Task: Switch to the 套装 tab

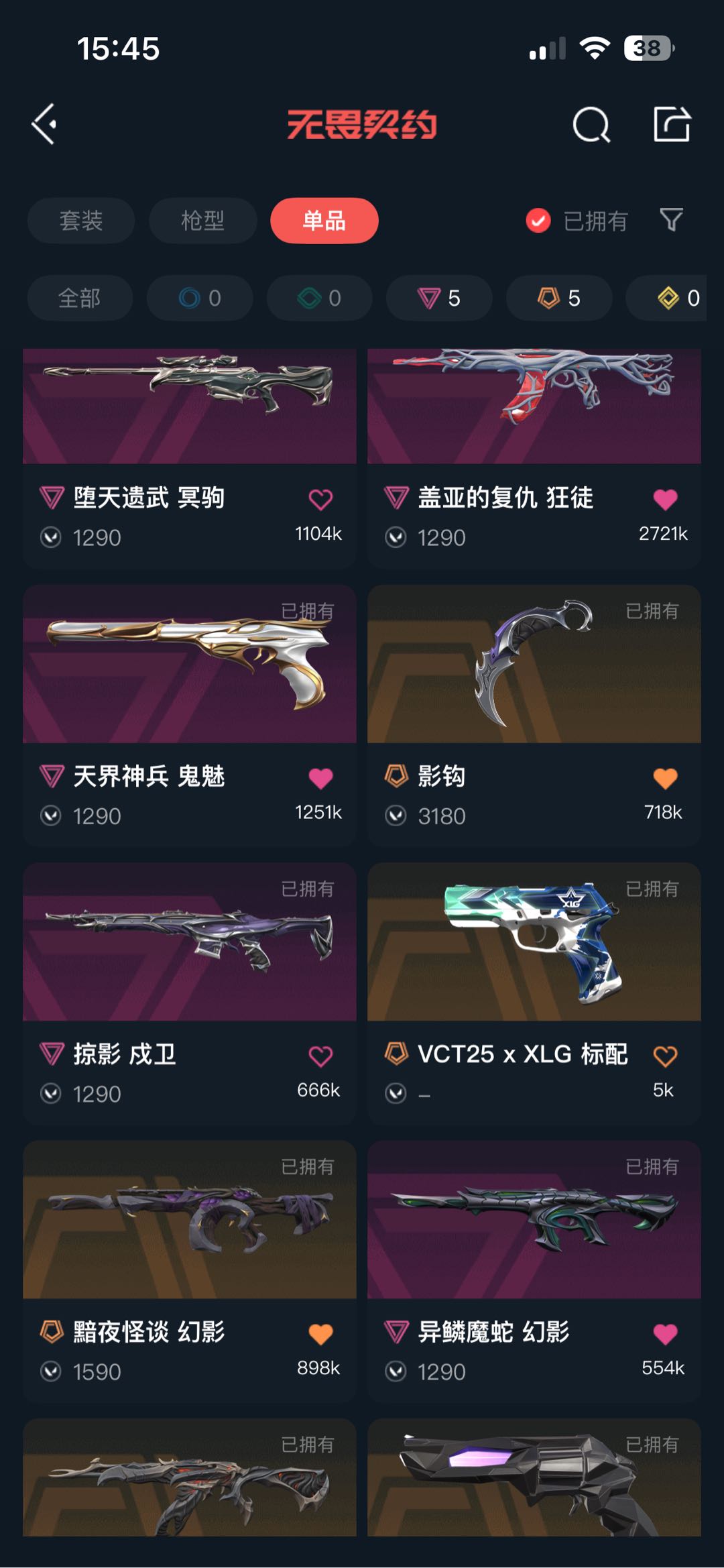Action: (x=81, y=221)
